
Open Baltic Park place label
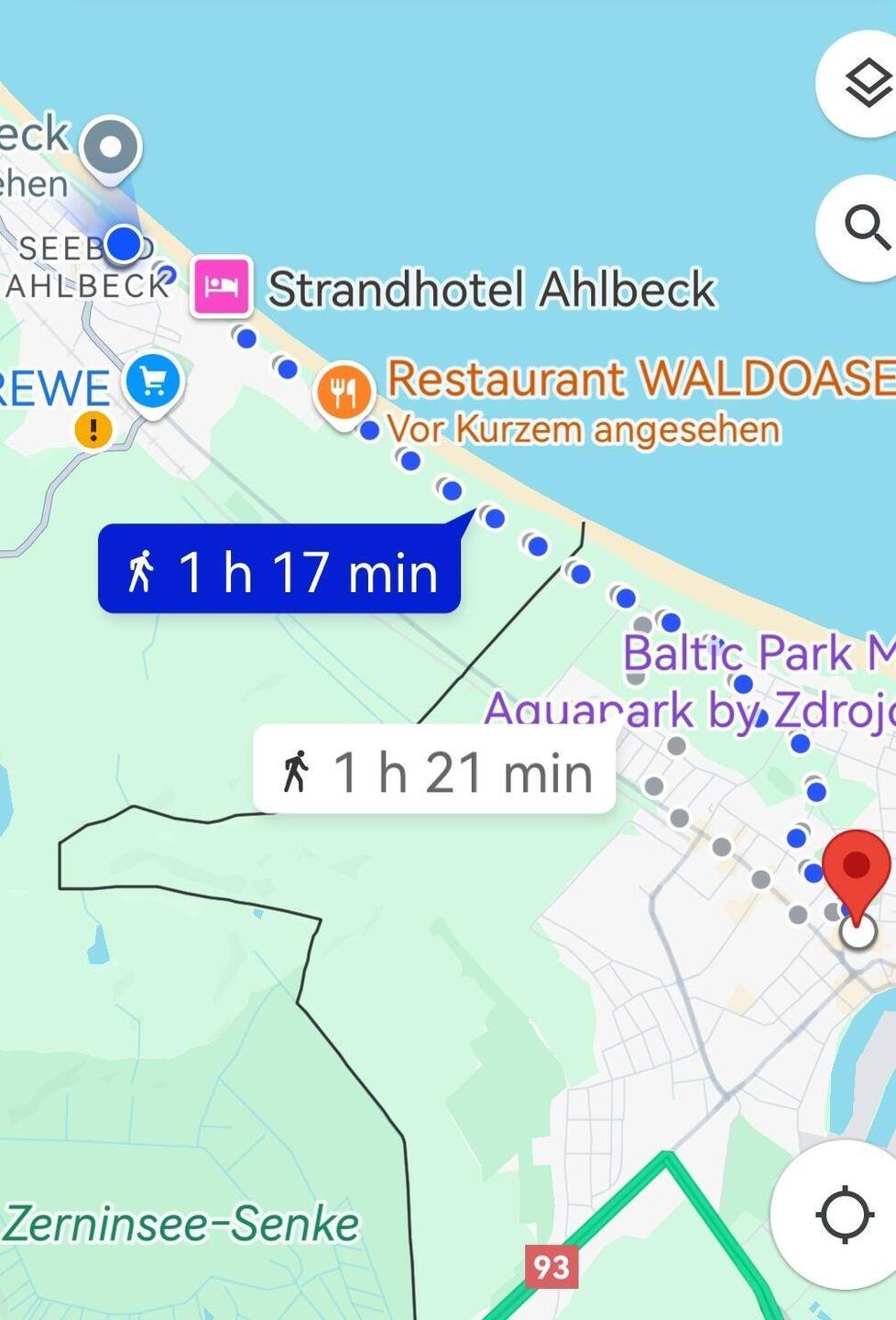click(751, 654)
